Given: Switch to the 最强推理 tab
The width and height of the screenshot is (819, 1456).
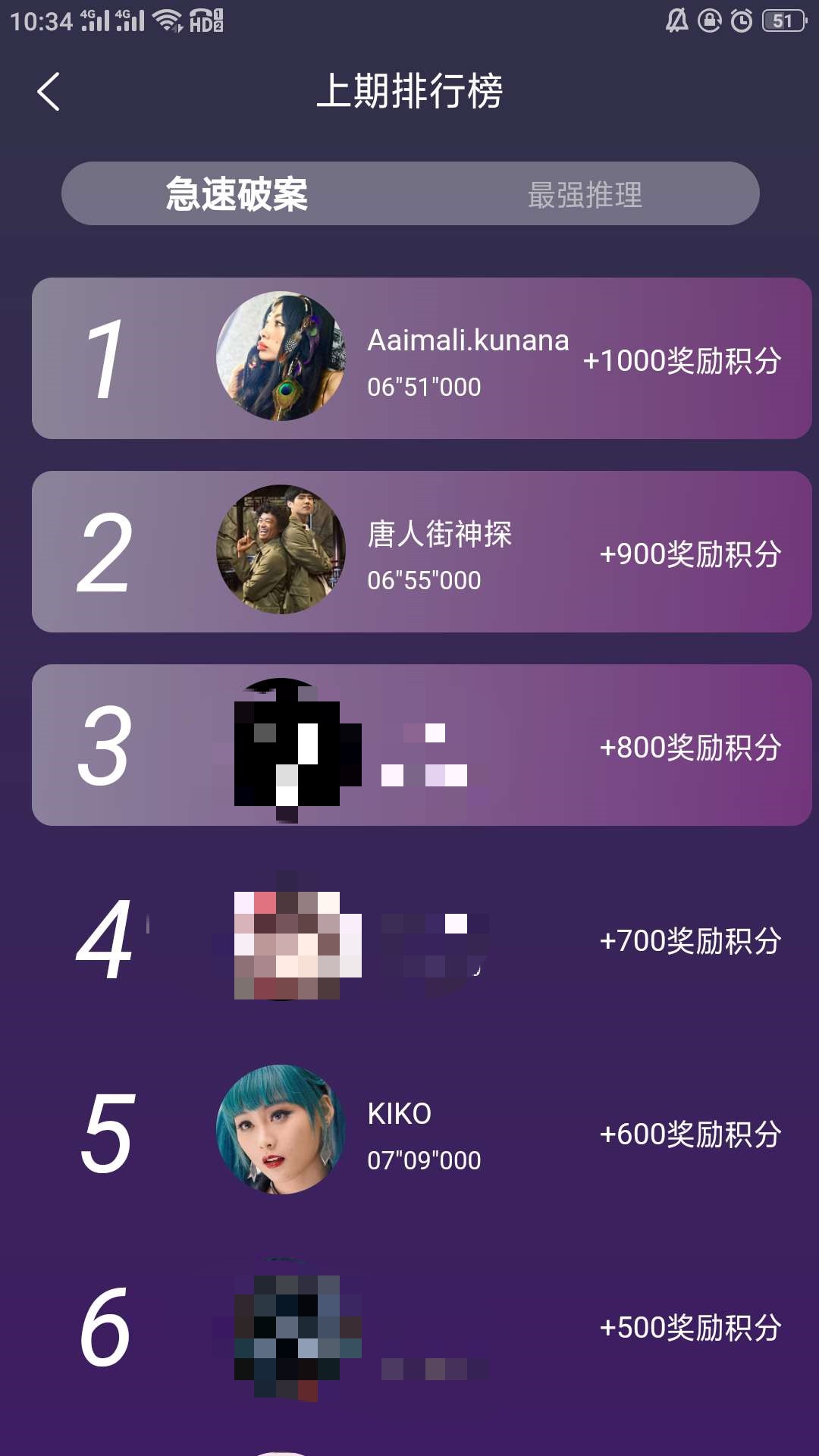Looking at the screenshot, I should point(584,194).
